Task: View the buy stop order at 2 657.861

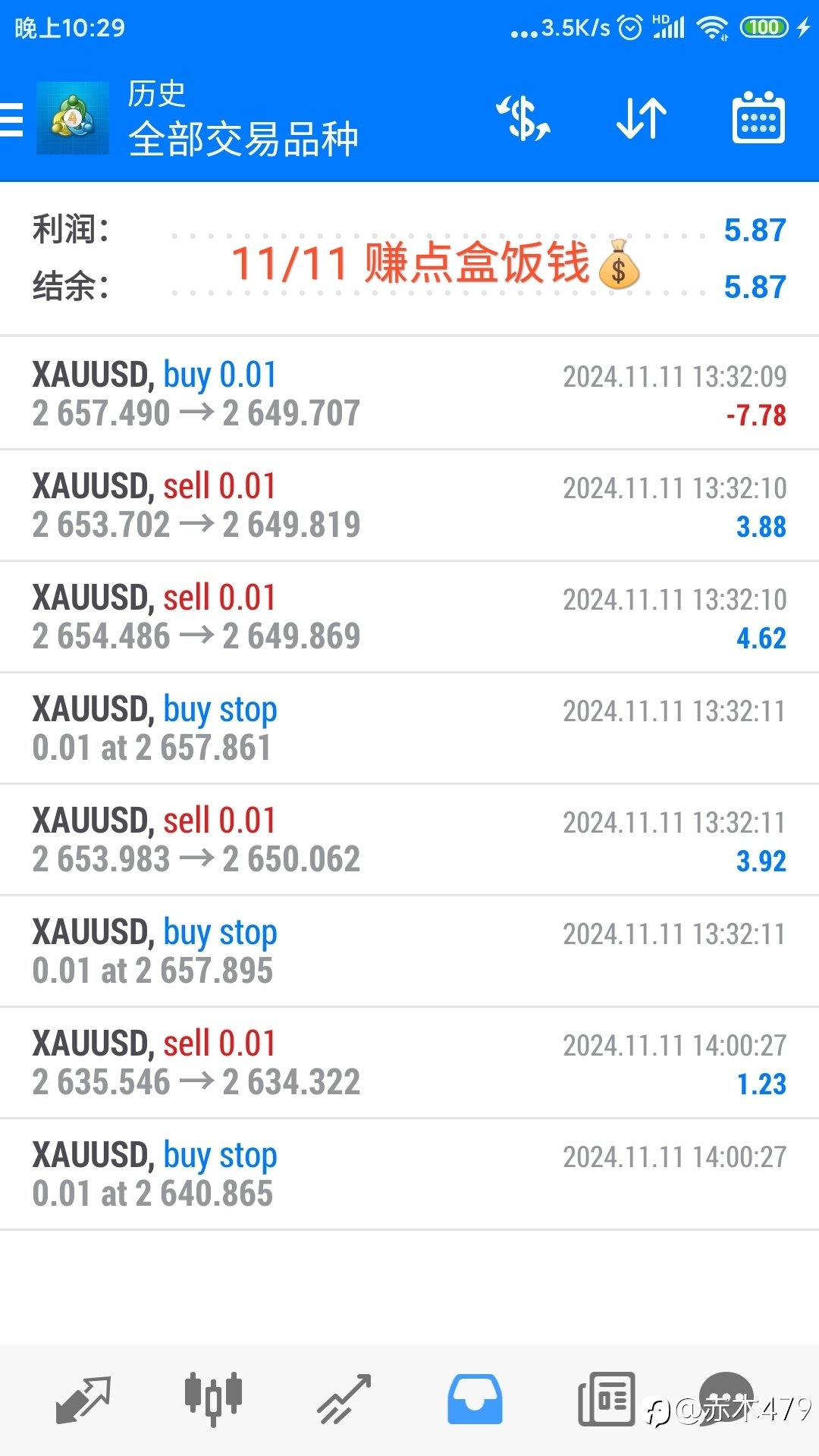Action: coord(409,728)
